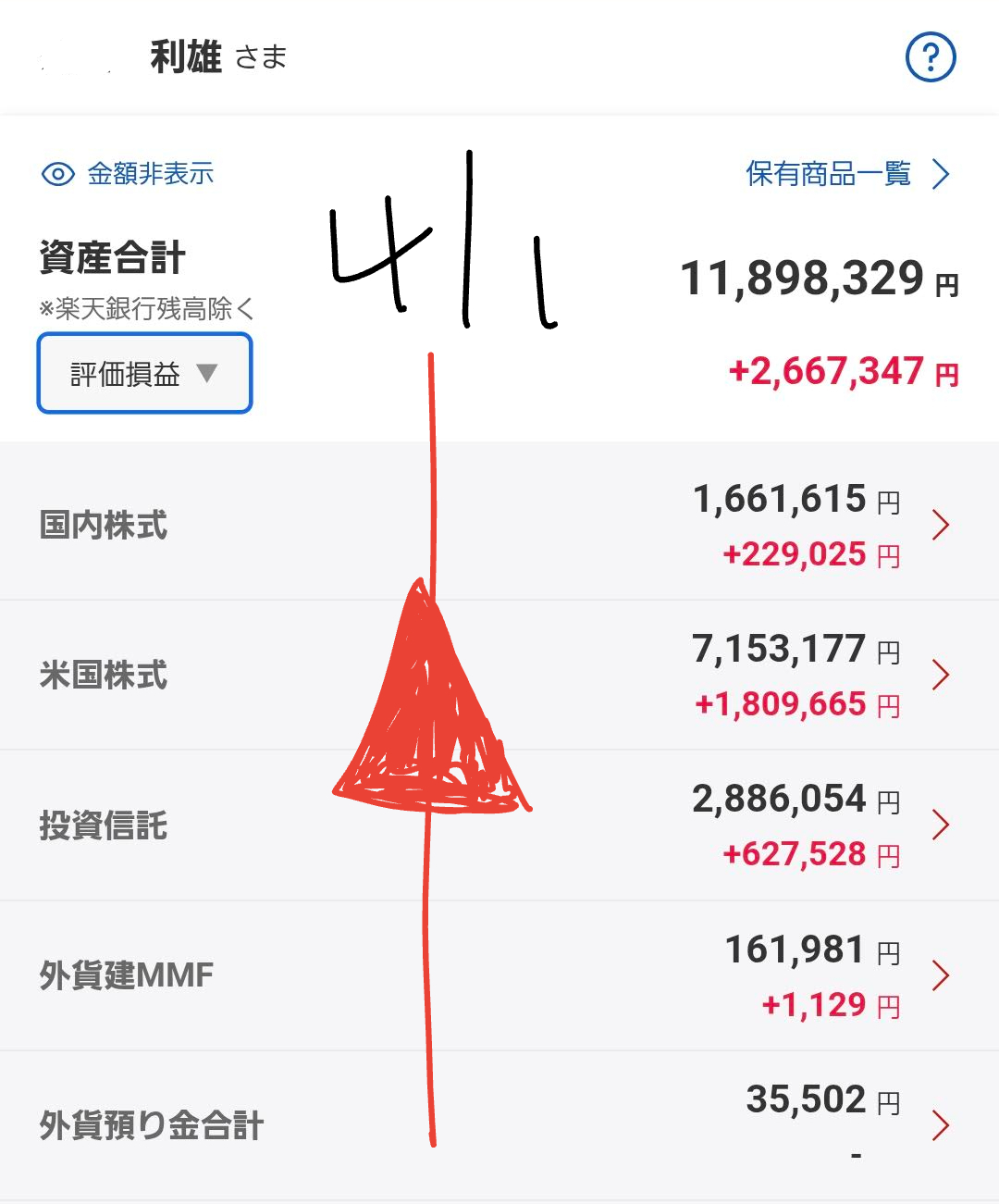This screenshot has height=1204, width=999.
Task: Open the 国内株式 row
Action: 499,525
